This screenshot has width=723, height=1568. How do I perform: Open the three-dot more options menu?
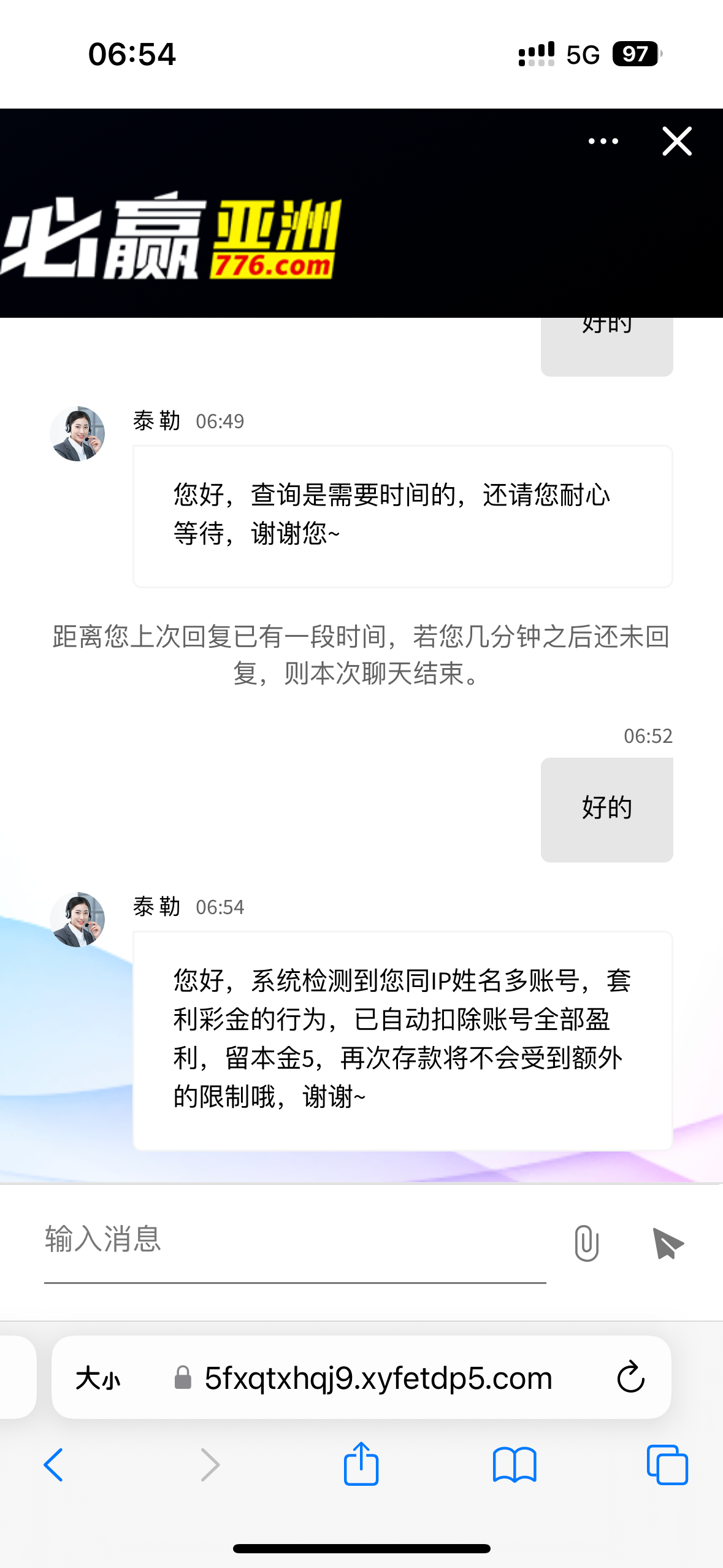(x=603, y=142)
